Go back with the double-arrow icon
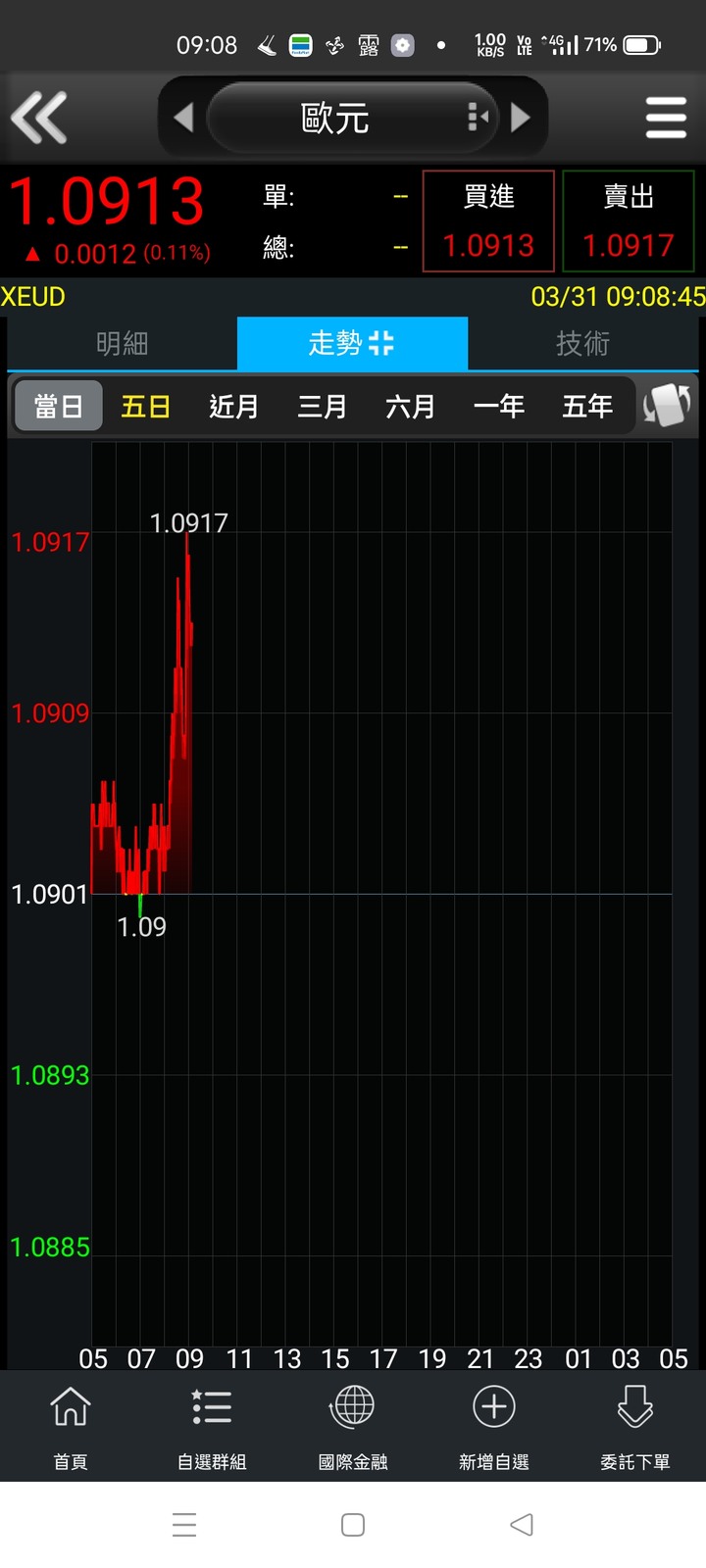Screen dimensions: 706x1568 [39, 118]
